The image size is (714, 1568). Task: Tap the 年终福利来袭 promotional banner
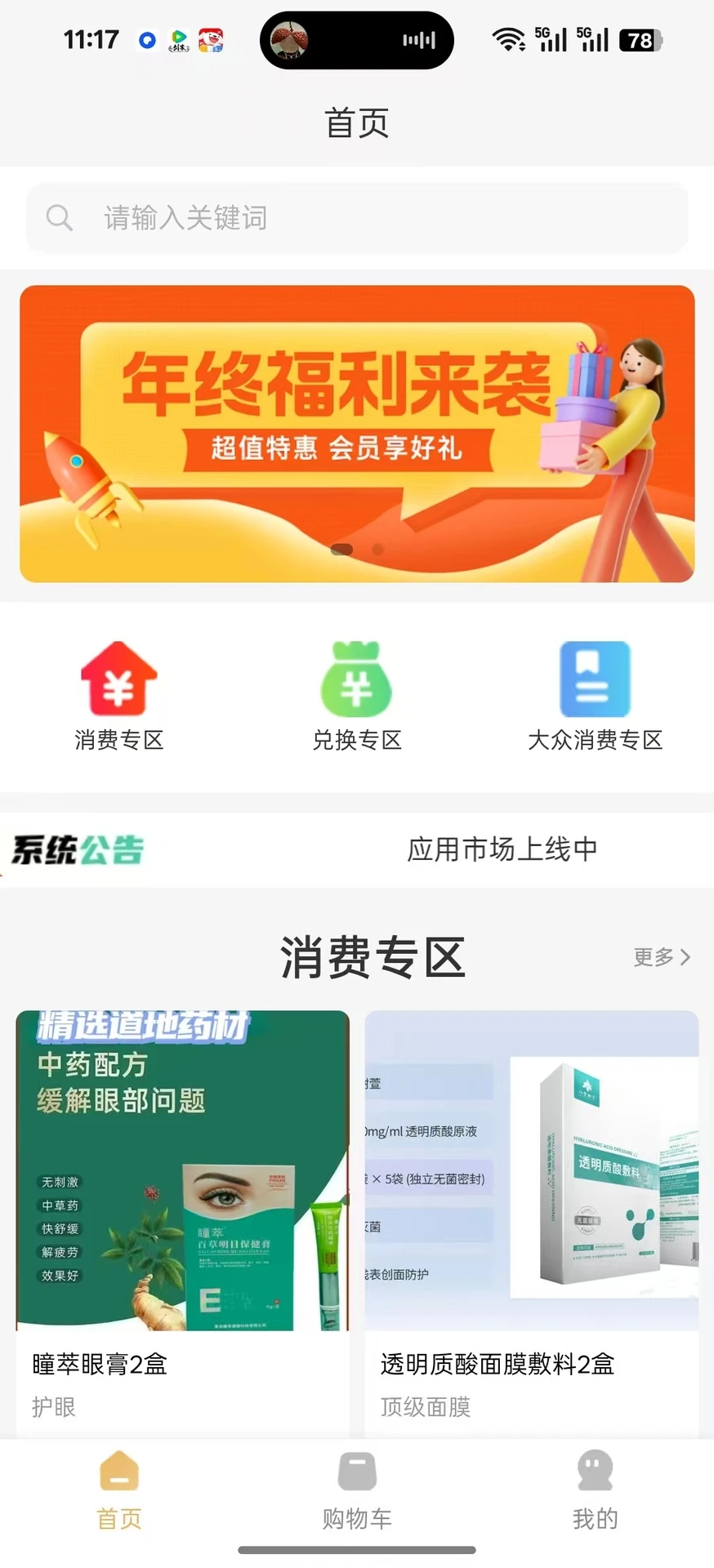coord(356,433)
